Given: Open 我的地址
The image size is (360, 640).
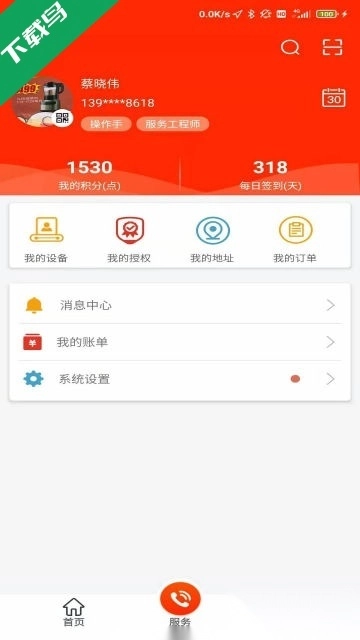Looking at the screenshot, I should pos(212,240).
